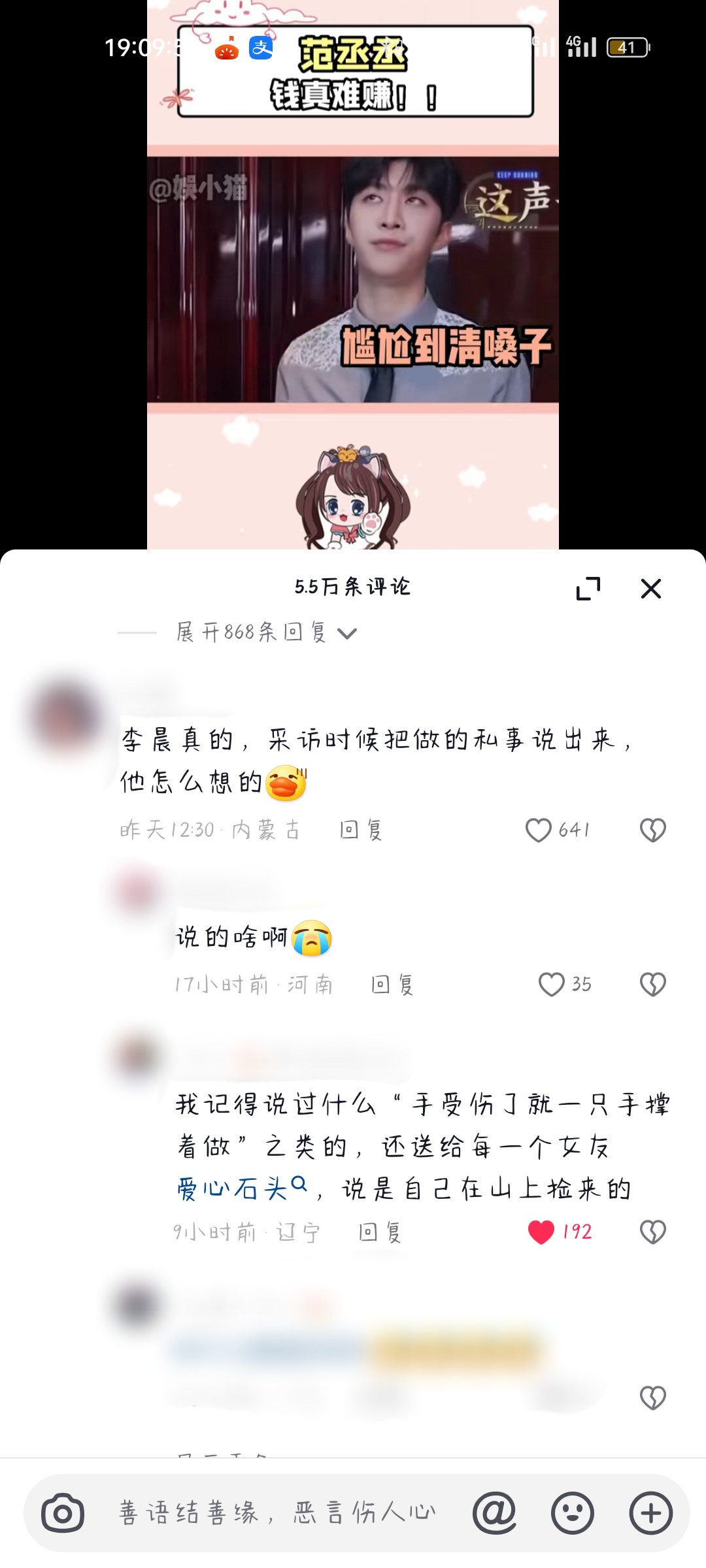Expand comments panel to full screen

coord(588,589)
